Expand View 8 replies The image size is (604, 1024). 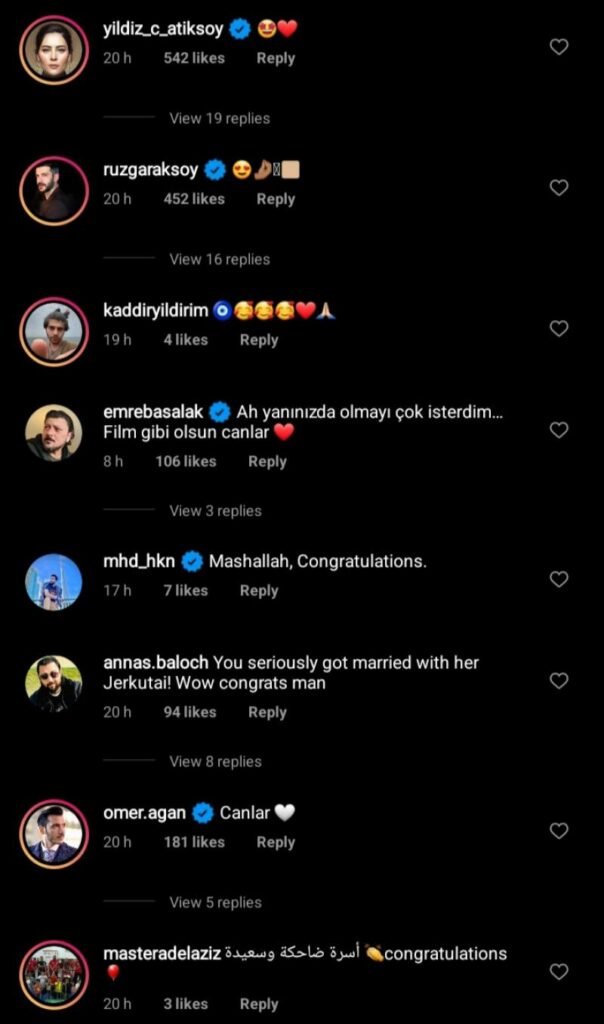215,762
